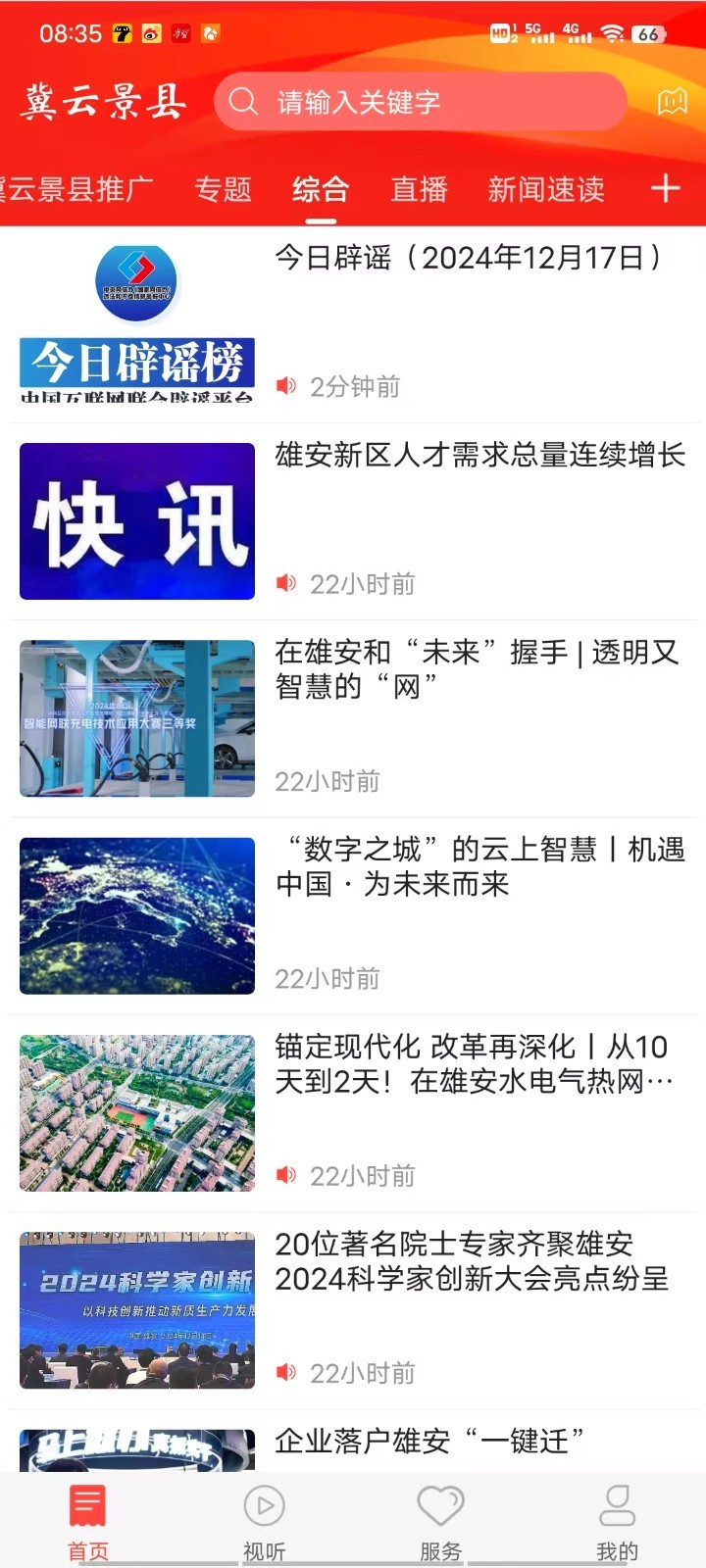Open the map icon beside search
This screenshot has height=1568, width=706.
[672, 101]
